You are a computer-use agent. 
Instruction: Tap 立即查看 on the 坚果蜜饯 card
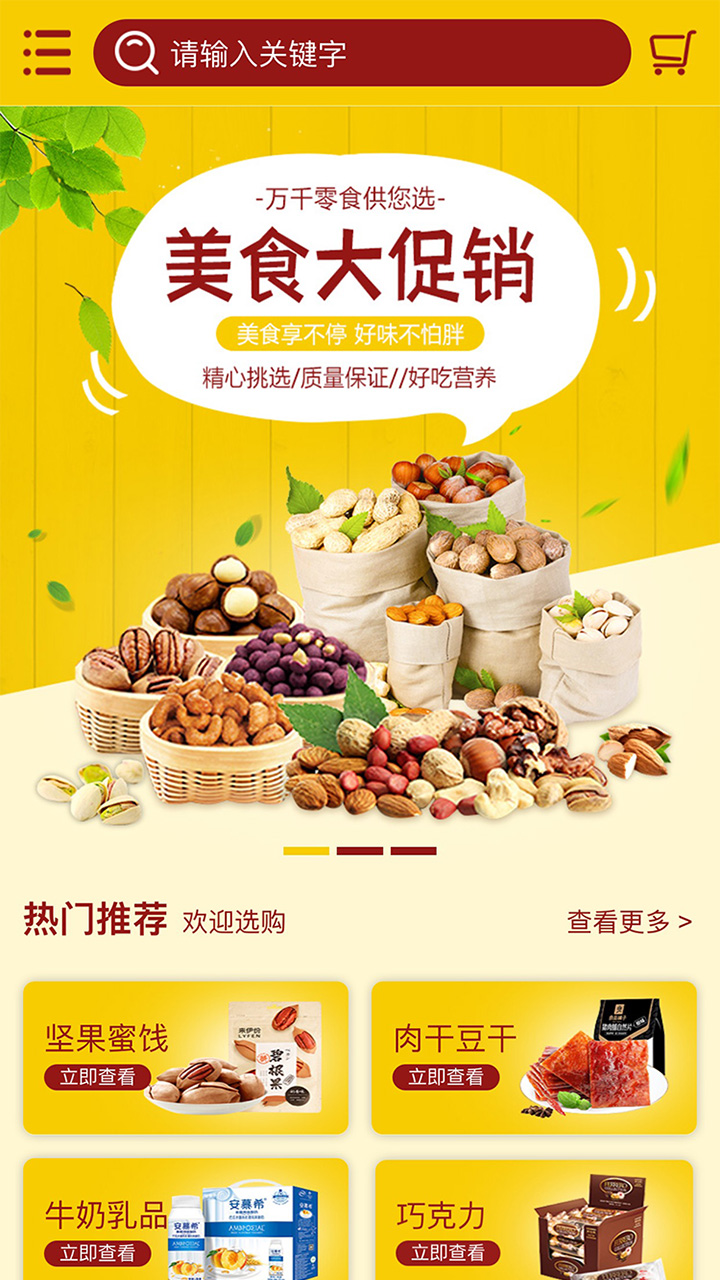(97, 1077)
